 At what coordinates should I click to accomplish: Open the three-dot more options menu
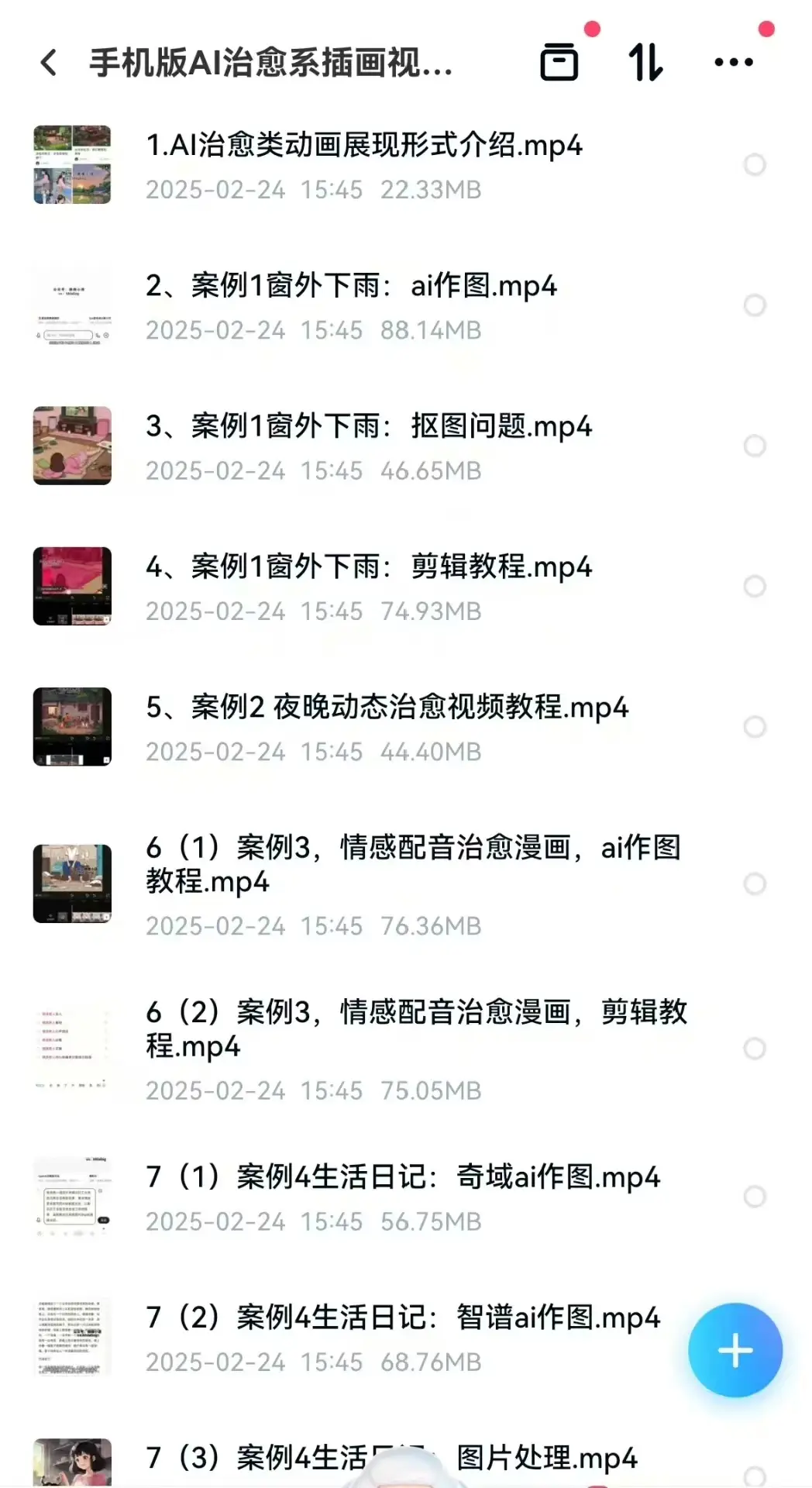[x=735, y=62]
